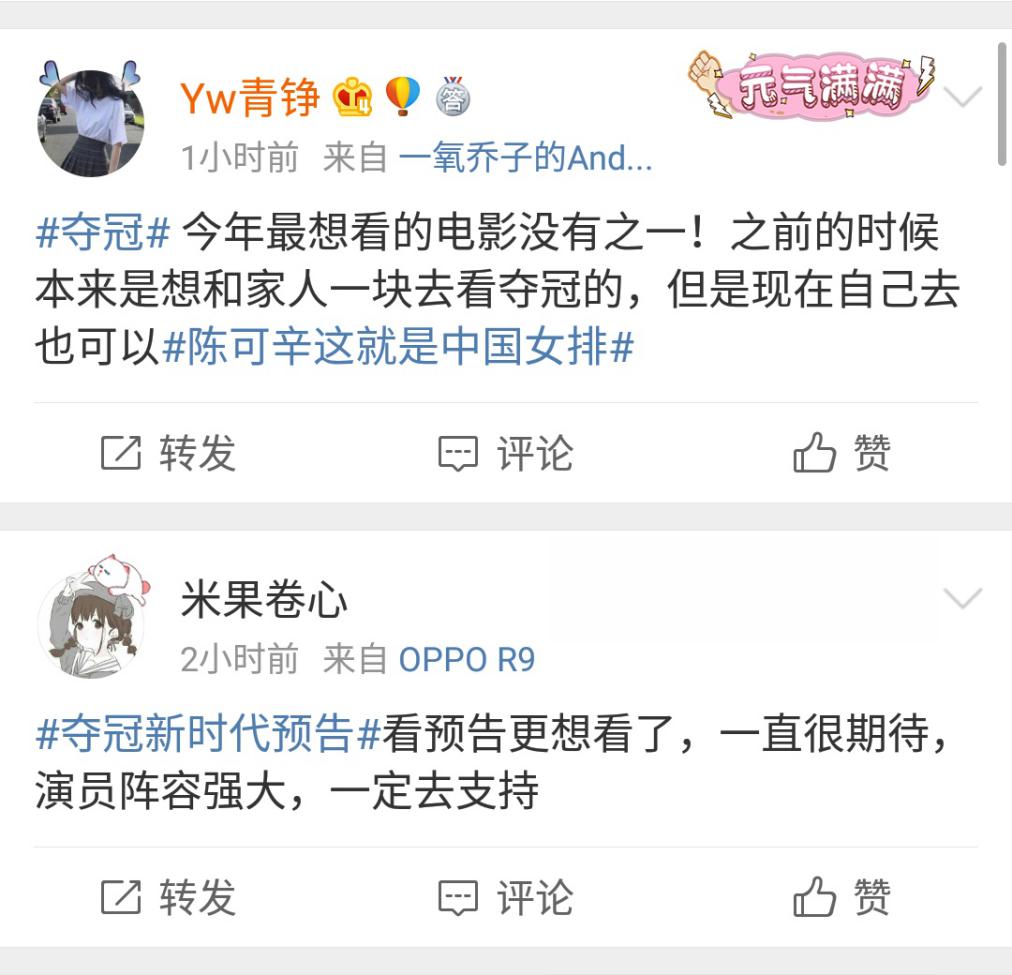This screenshot has width=1012, height=975.
Task: Open the username Yw青铮
Action: point(250,97)
